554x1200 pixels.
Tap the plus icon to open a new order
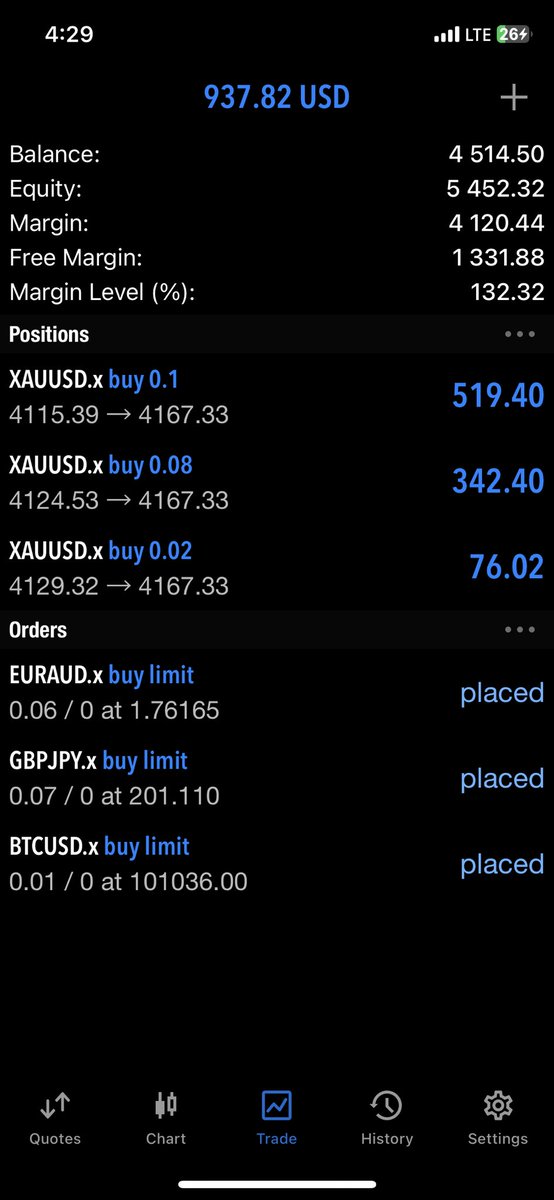[x=513, y=97]
